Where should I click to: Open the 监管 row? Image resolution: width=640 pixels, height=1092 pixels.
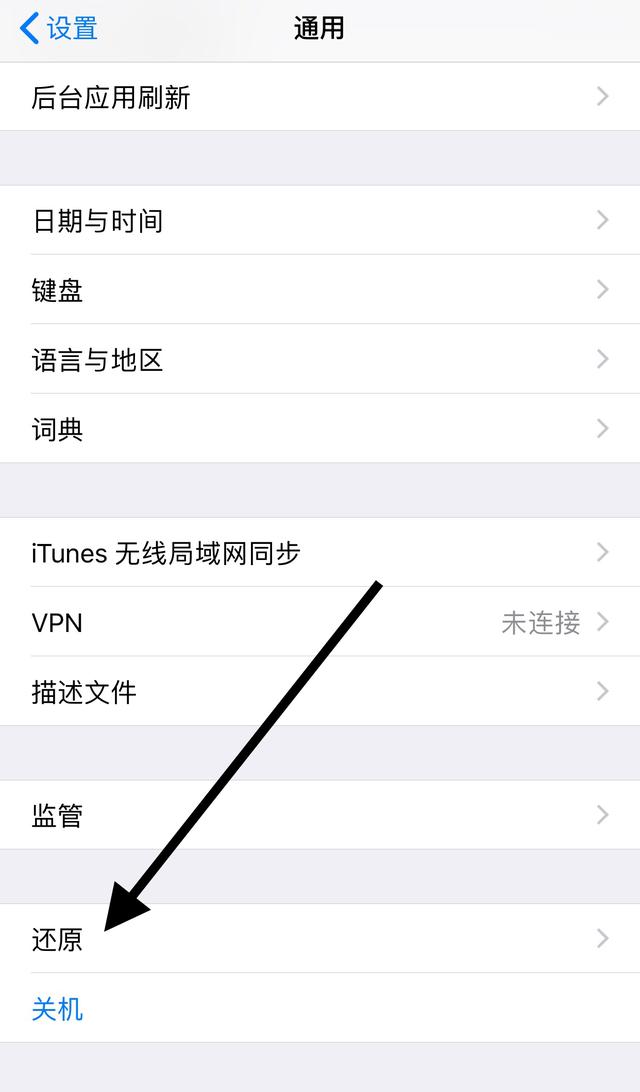pyautogui.click(x=320, y=815)
